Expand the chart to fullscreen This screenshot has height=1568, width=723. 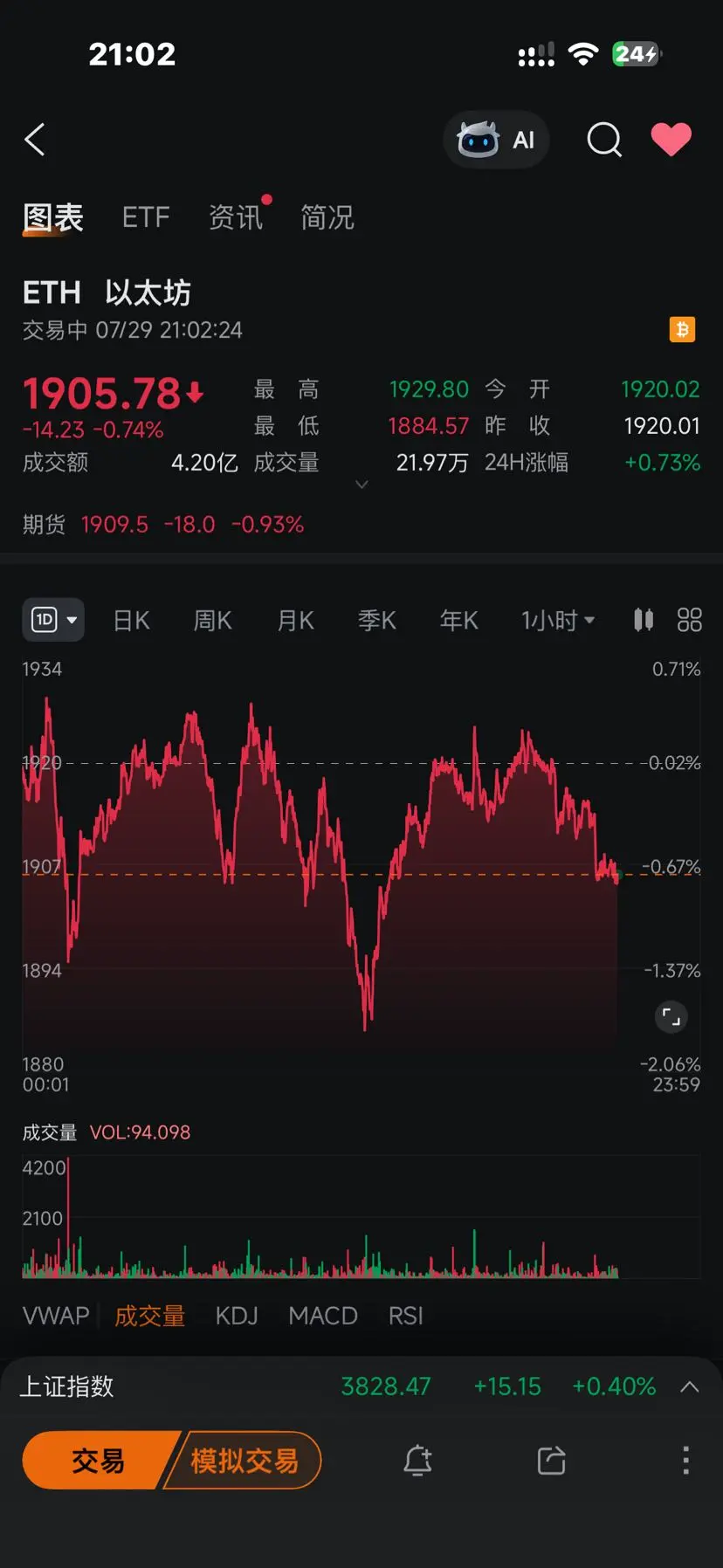click(671, 1017)
